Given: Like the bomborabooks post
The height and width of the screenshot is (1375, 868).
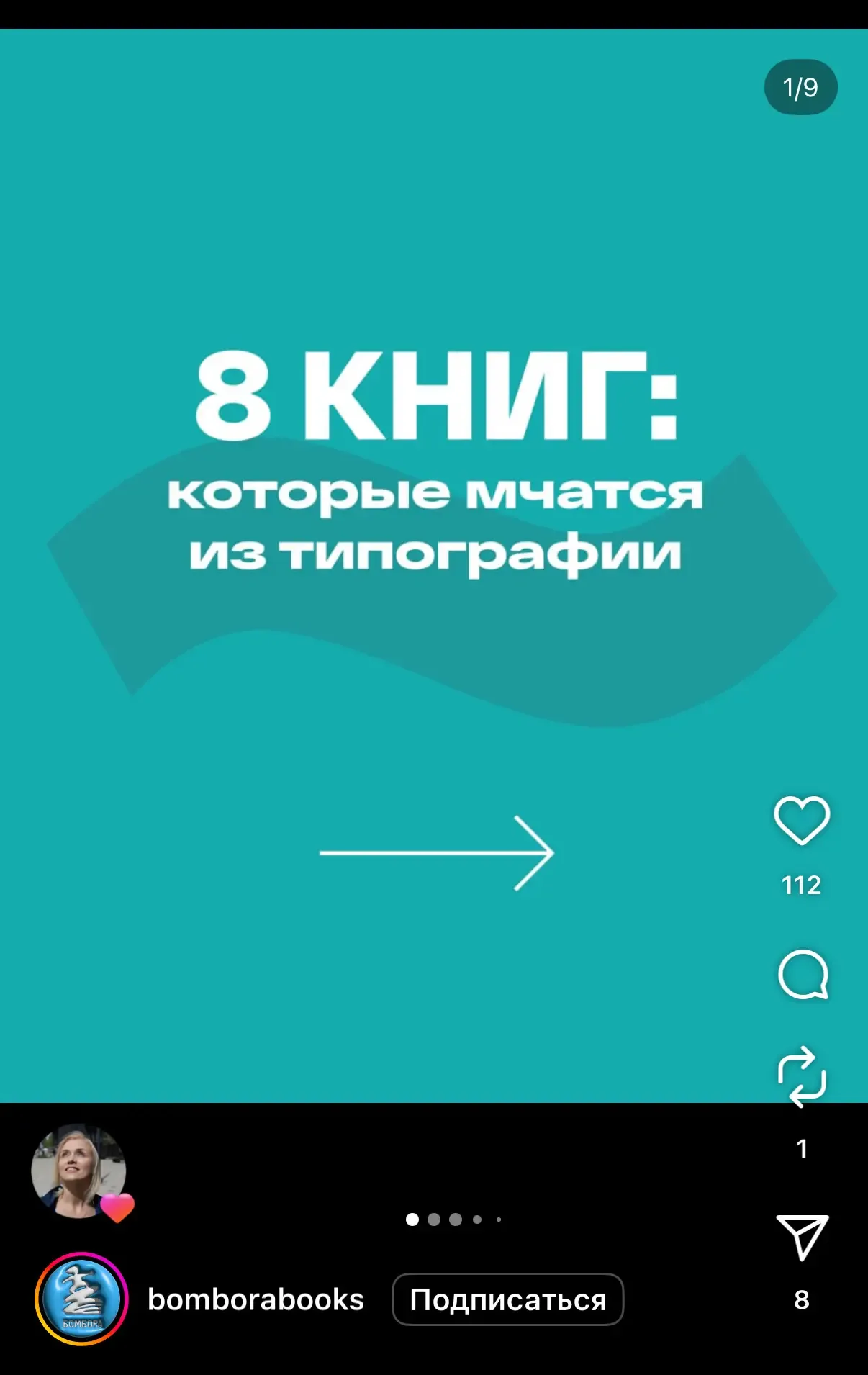Looking at the screenshot, I should (x=801, y=820).
